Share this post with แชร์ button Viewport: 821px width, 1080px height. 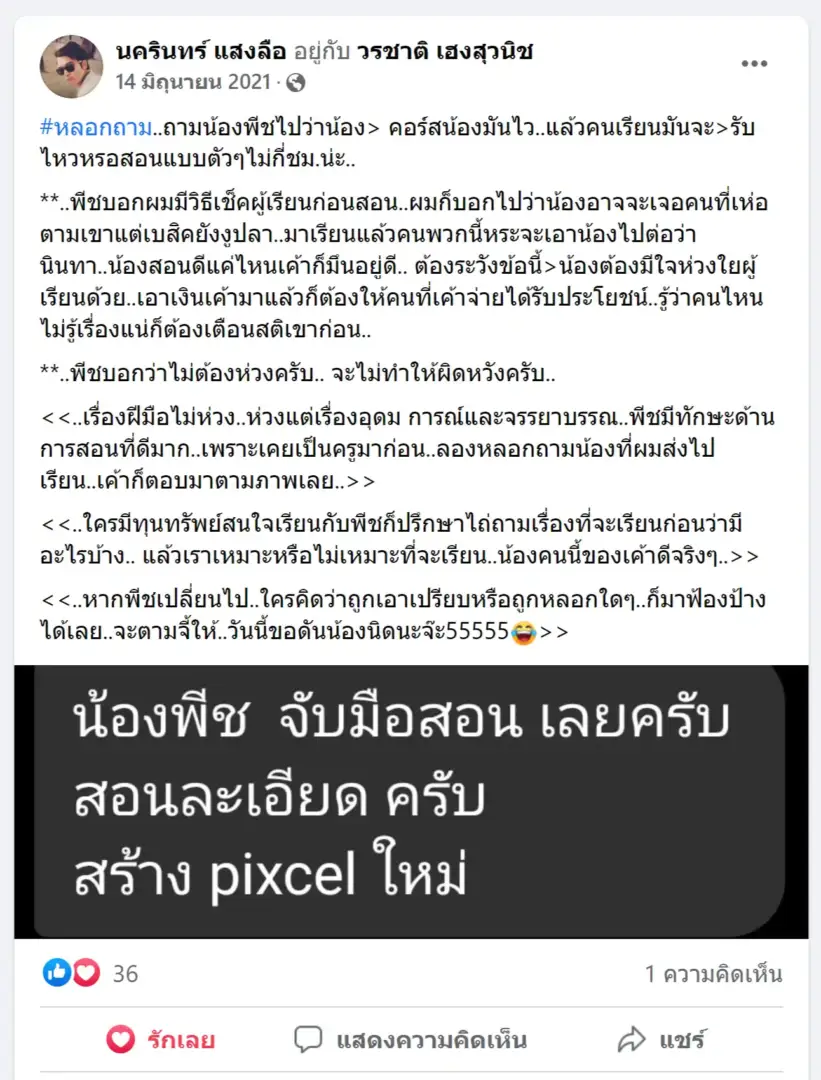pyautogui.click(x=662, y=1040)
